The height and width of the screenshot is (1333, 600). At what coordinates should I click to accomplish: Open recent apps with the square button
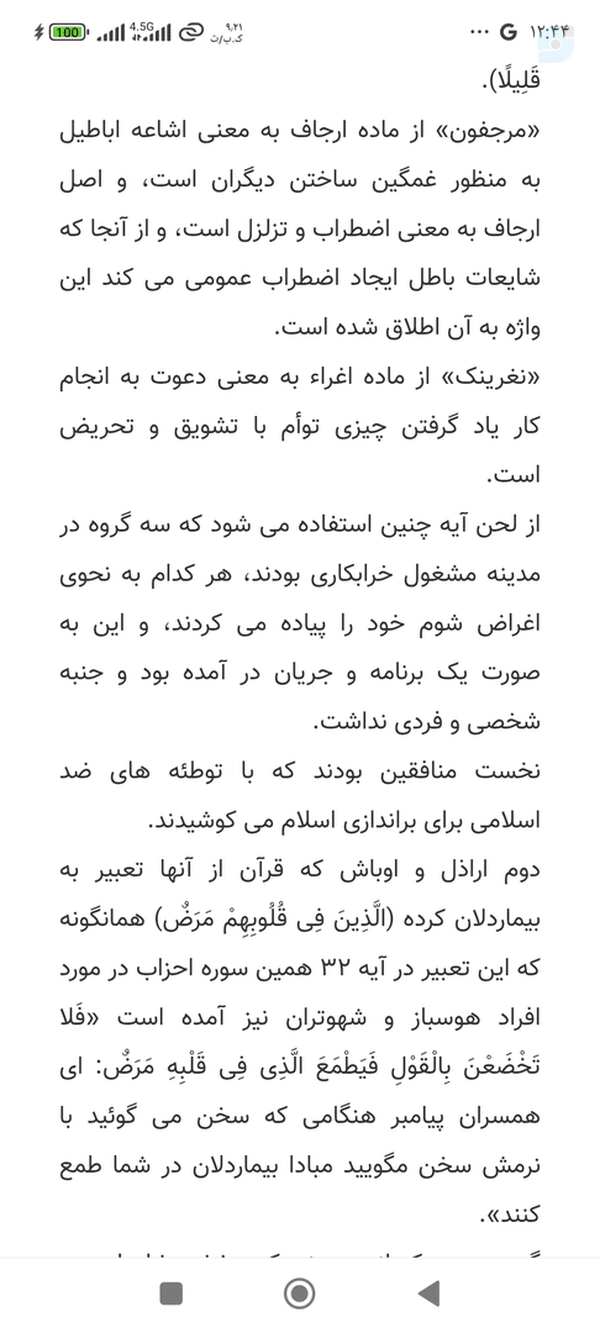[171, 1293]
